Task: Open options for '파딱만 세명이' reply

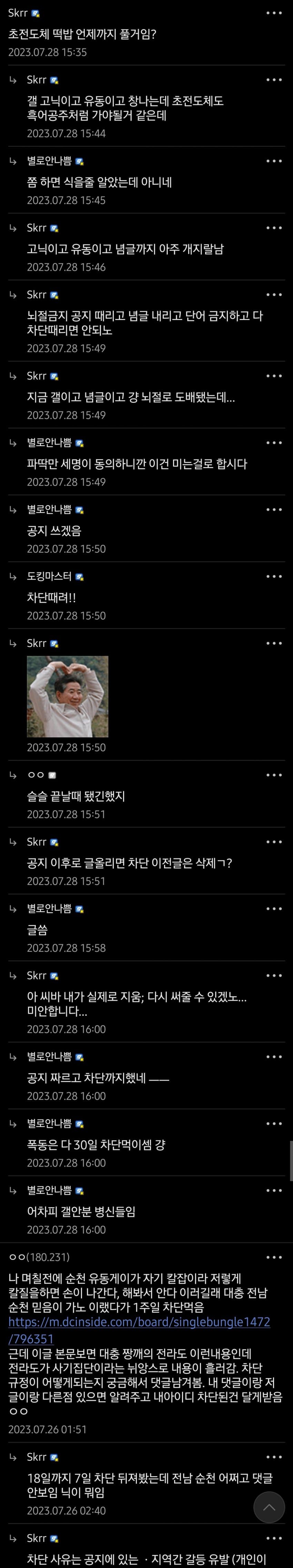Action: pyautogui.click(x=274, y=443)
